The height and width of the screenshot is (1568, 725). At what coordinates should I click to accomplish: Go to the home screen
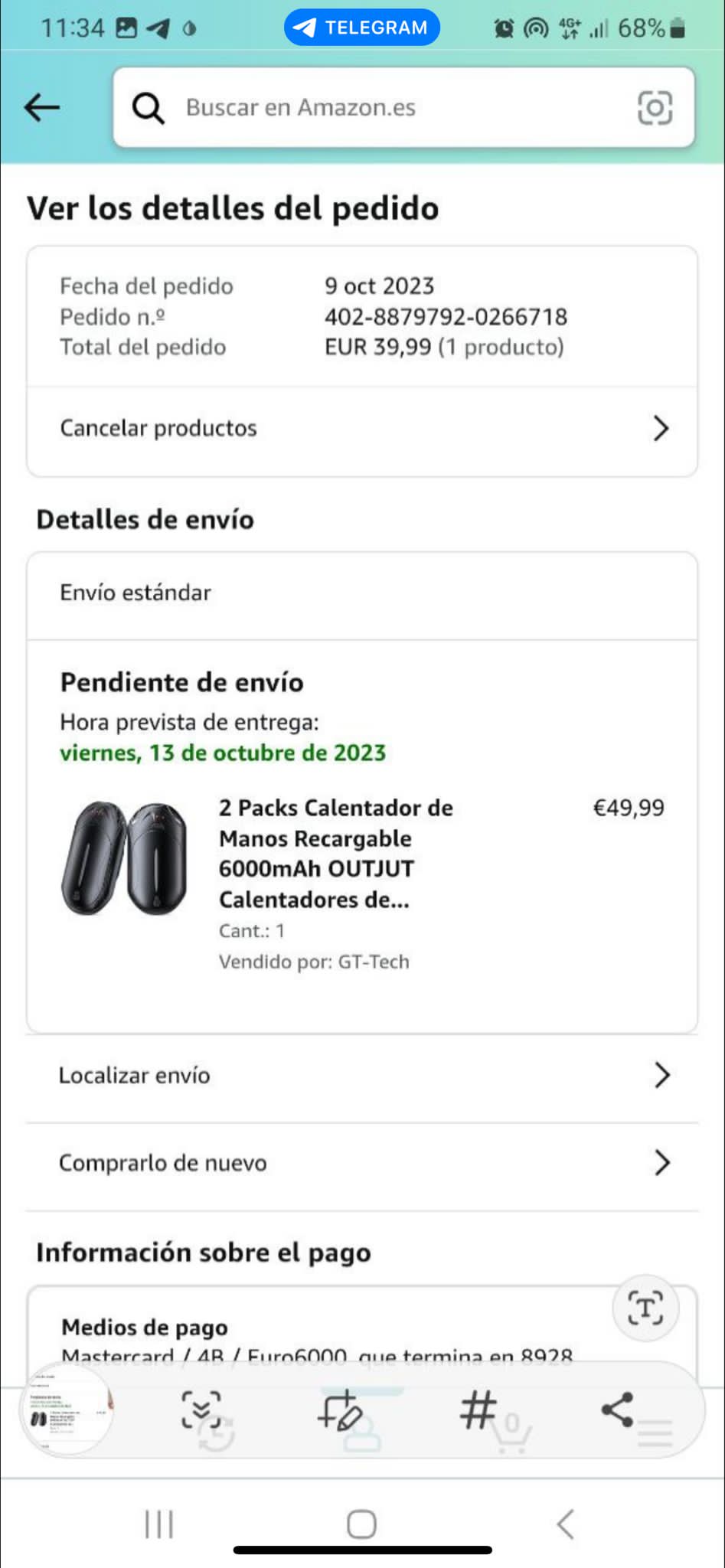[x=361, y=1524]
